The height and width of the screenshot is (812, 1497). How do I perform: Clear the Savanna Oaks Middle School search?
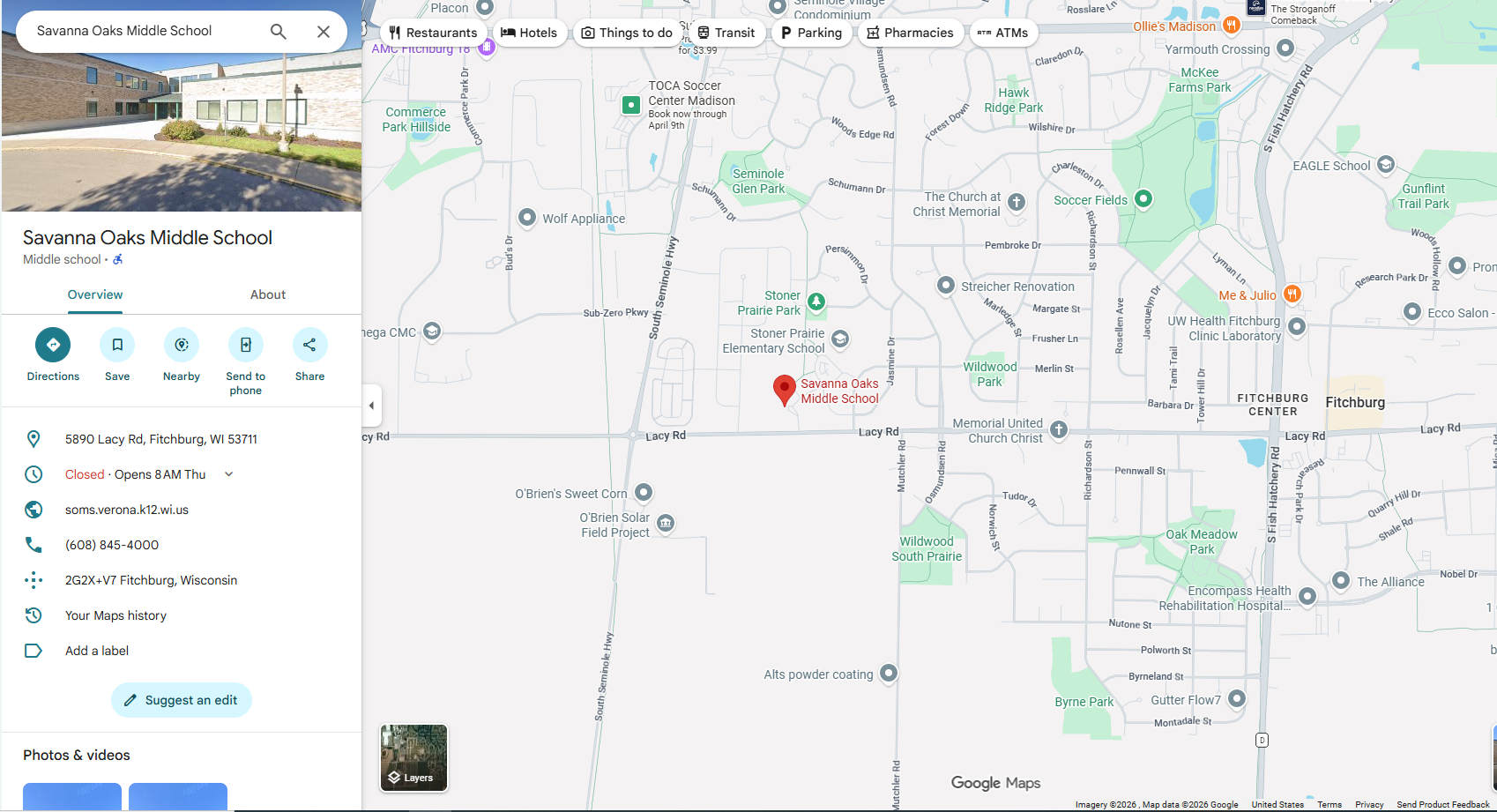324,32
